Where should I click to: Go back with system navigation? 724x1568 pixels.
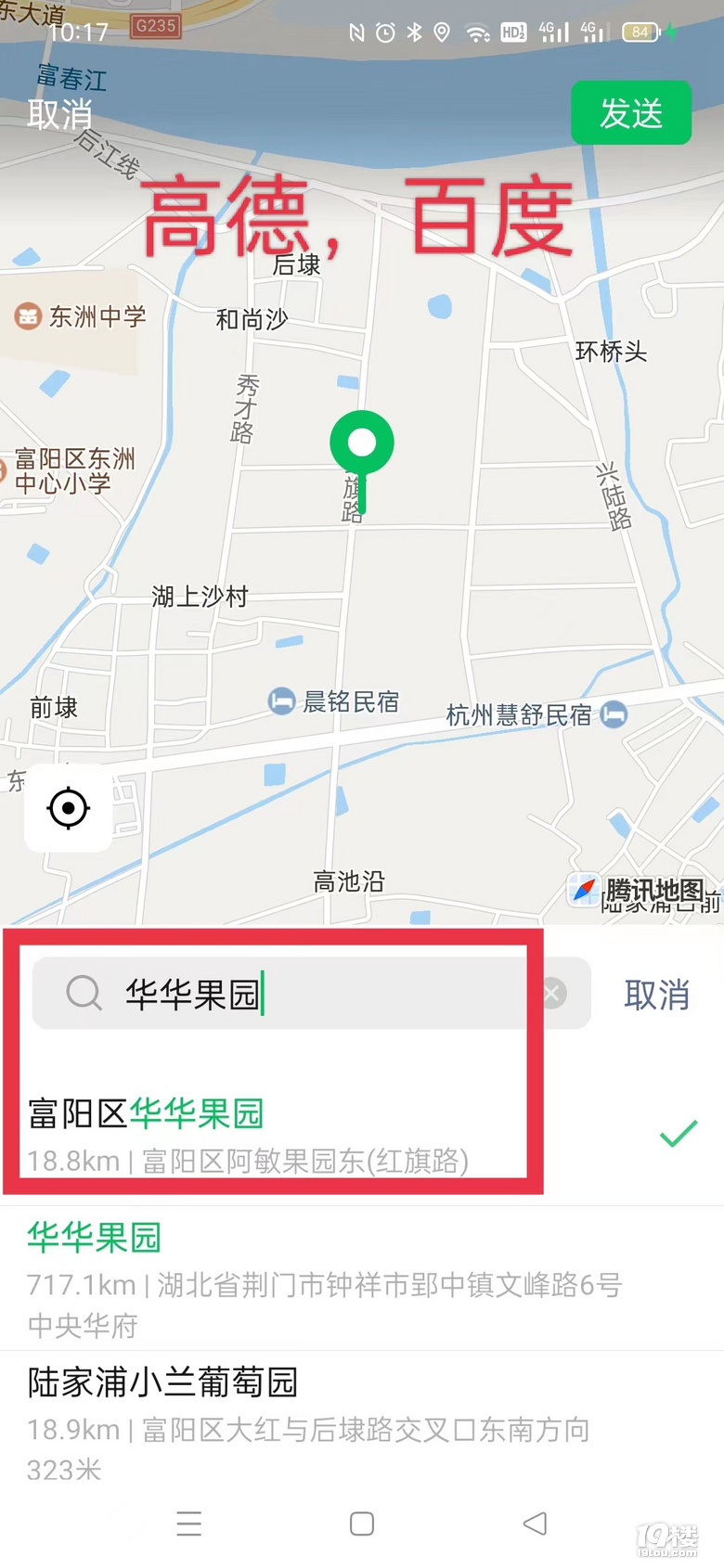point(535,1523)
